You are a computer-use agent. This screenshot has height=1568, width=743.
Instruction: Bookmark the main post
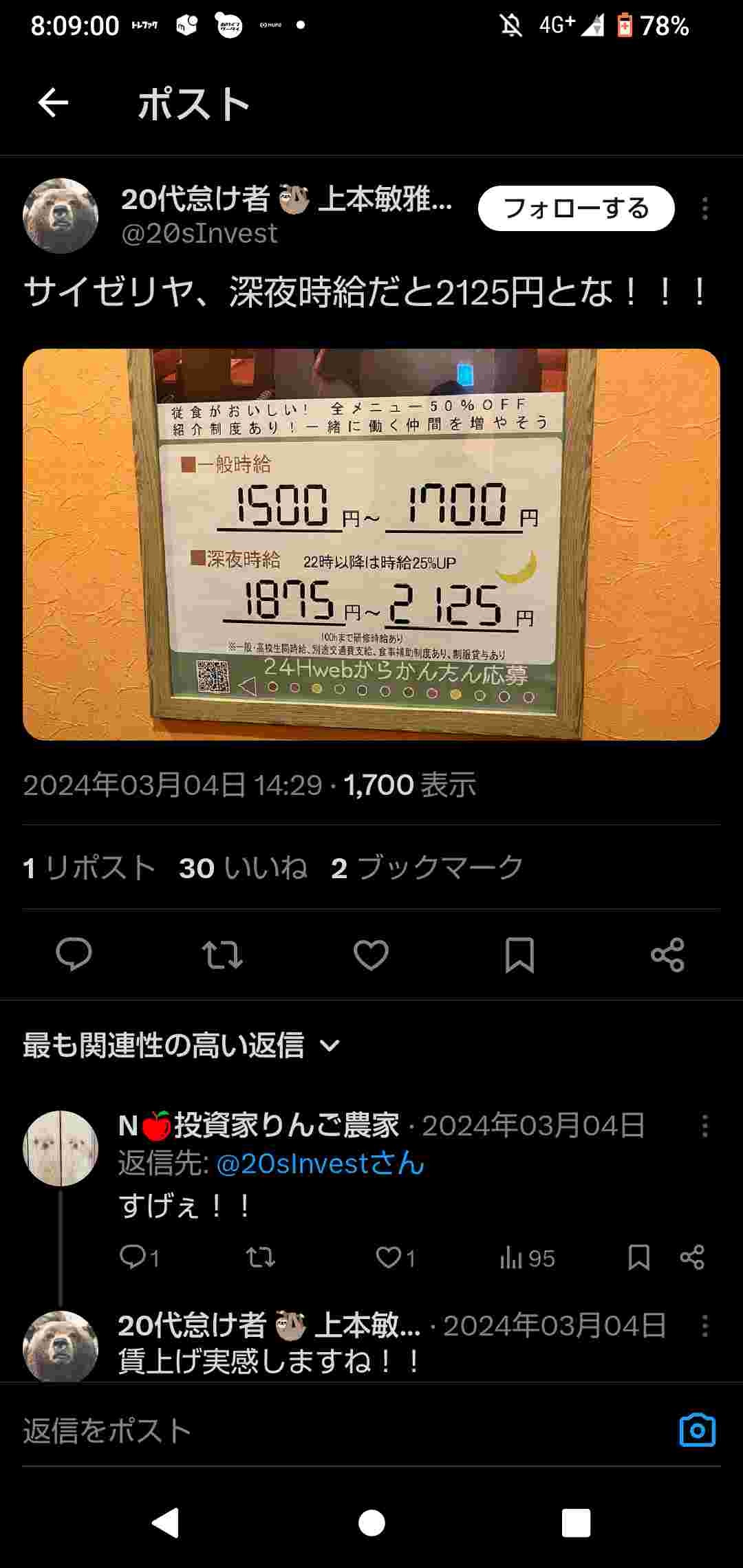(x=519, y=955)
